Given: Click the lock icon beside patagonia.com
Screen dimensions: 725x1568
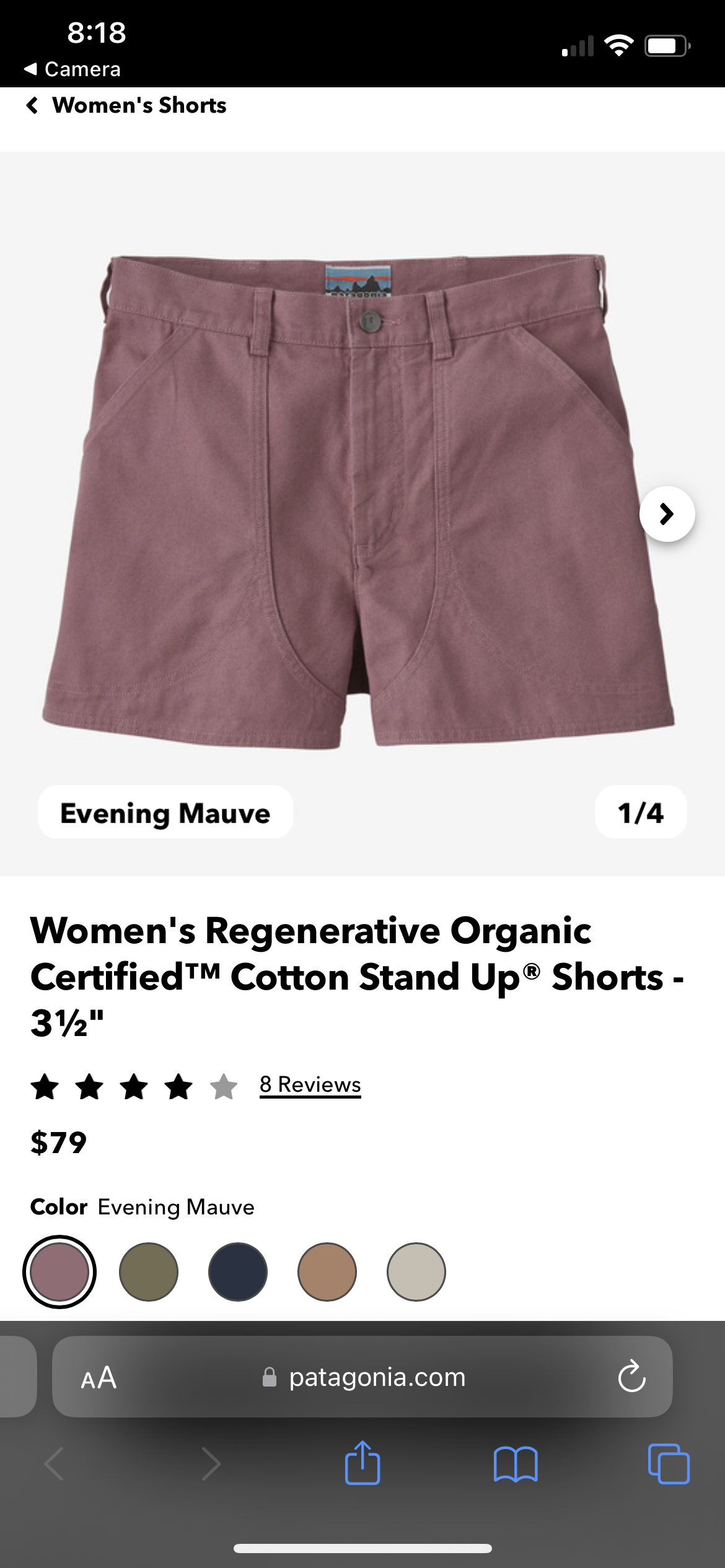Looking at the screenshot, I should [269, 1377].
